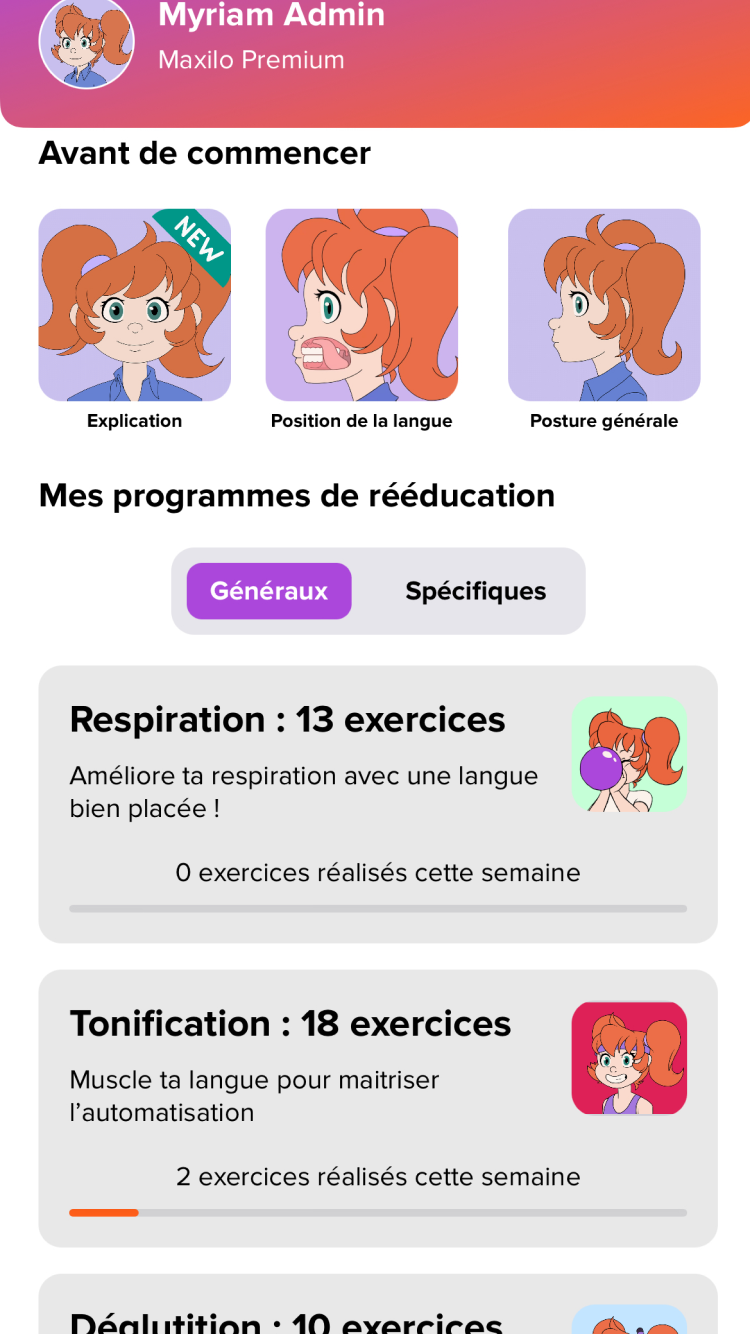750x1334 pixels.
Task: Open the Position de la langue tile
Action: click(361, 305)
